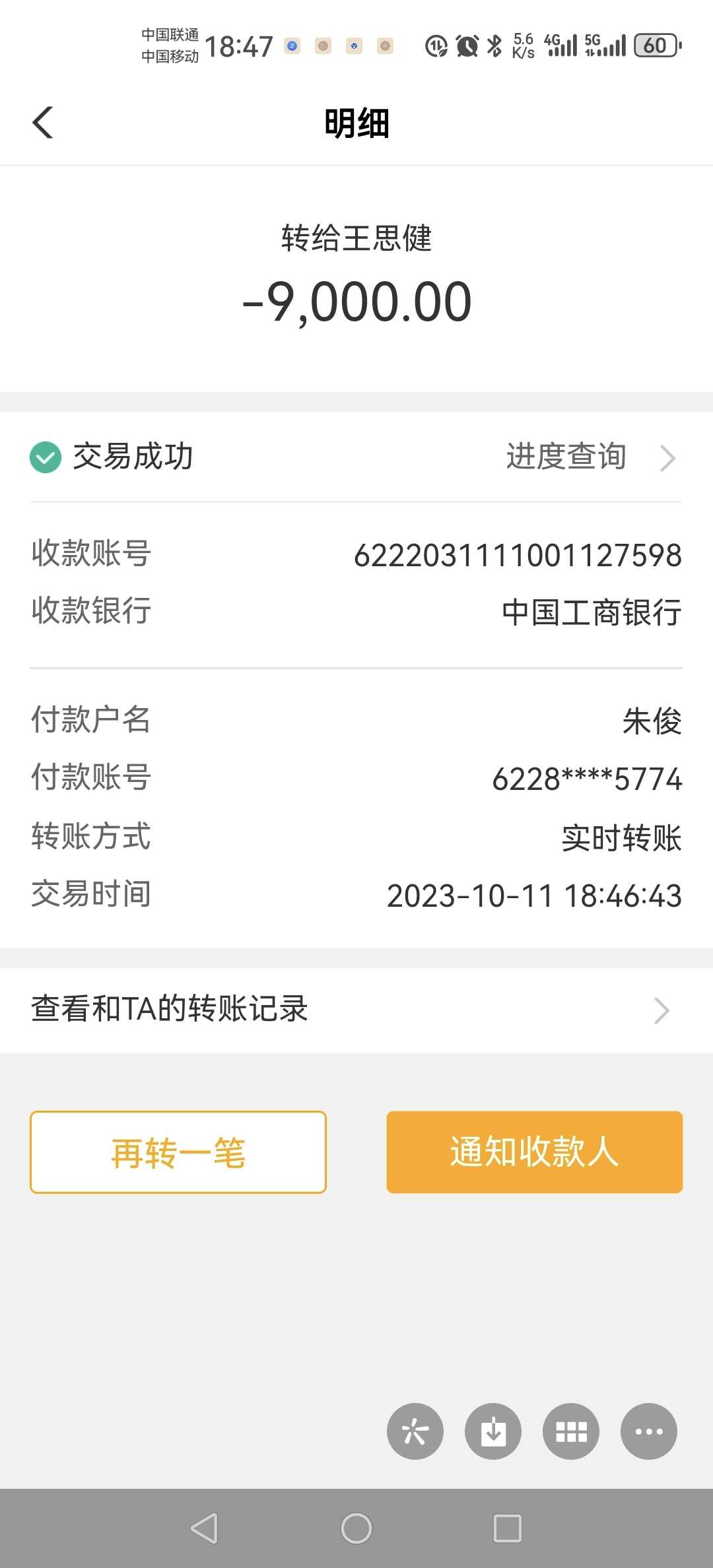Open the system recent apps view
Image resolution: width=713 pixels, height=1568 pixels.
pos(507,1528)
